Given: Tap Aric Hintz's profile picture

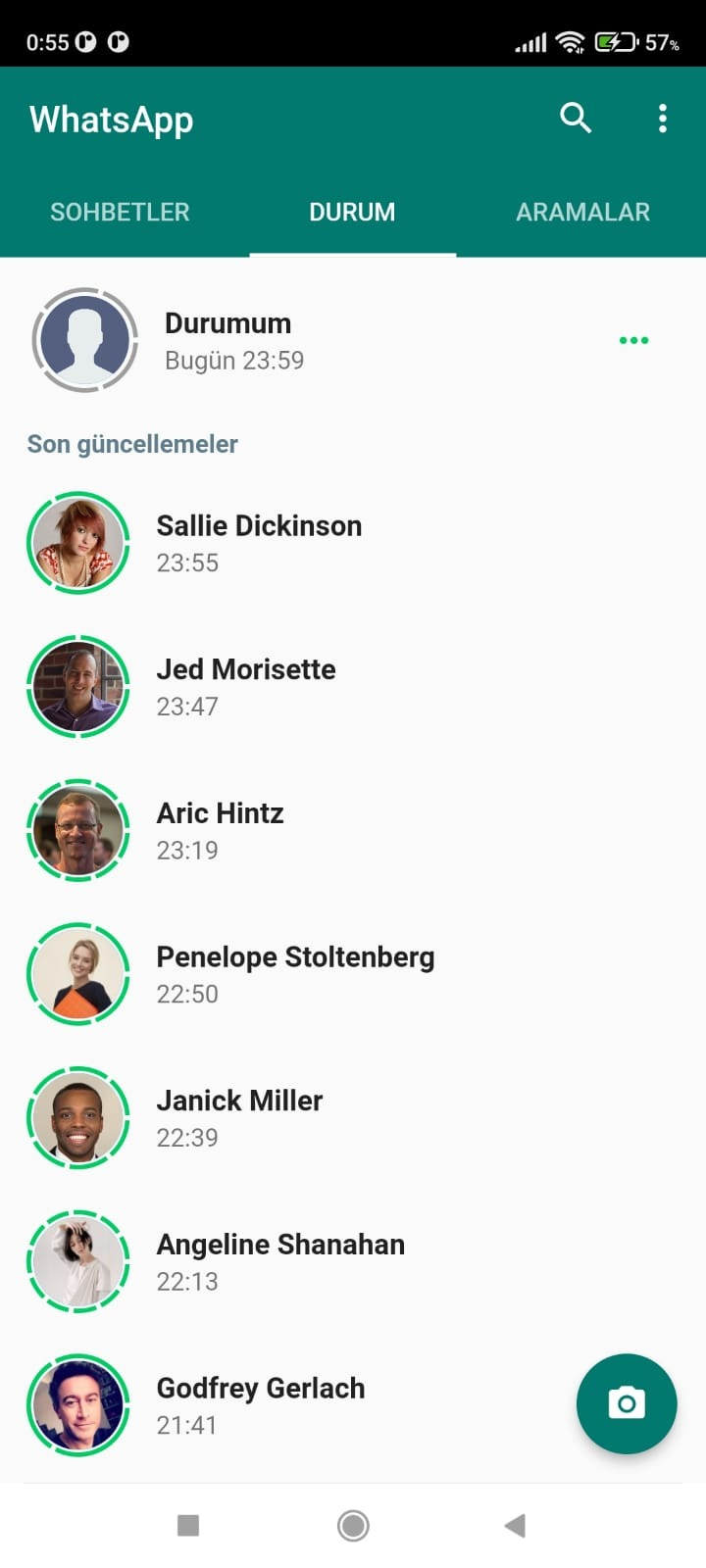Looking at the screenshot, I should pyautogui.click(x=78, y=830).
